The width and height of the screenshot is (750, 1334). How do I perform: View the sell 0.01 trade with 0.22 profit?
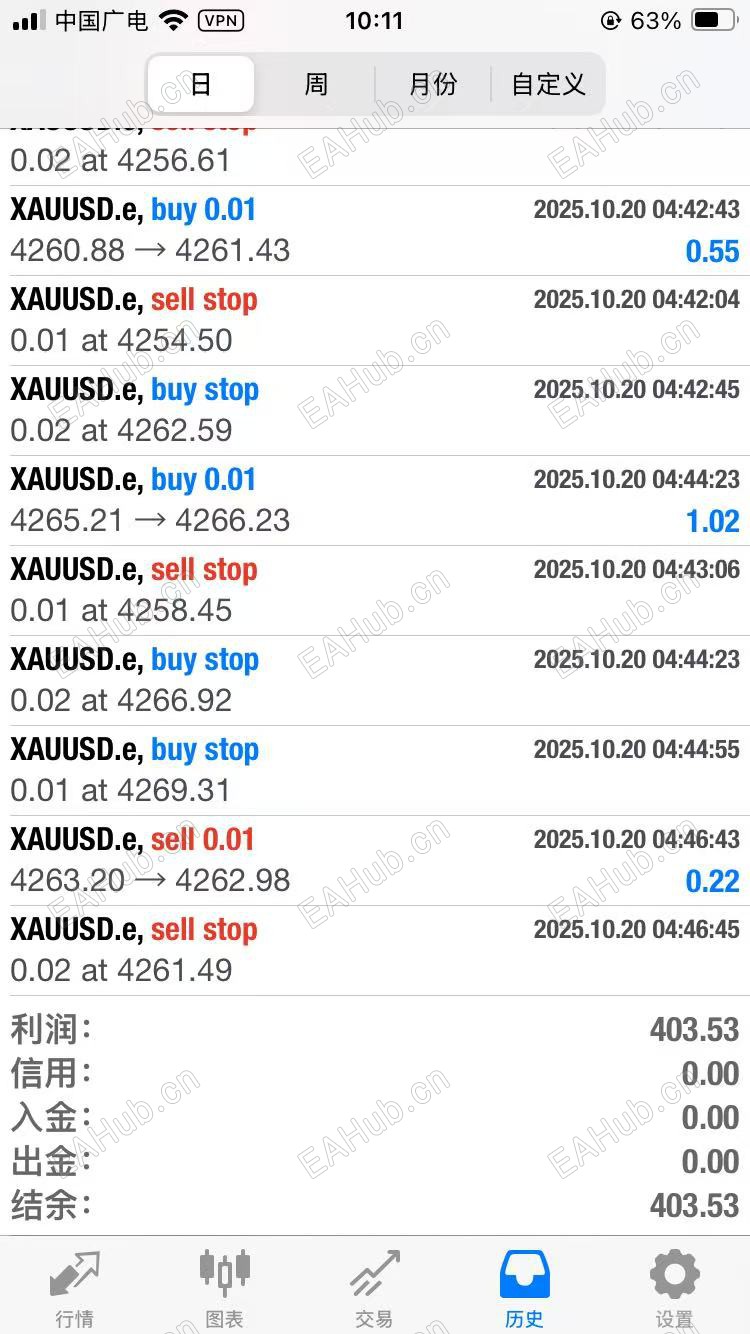point(375,861)
